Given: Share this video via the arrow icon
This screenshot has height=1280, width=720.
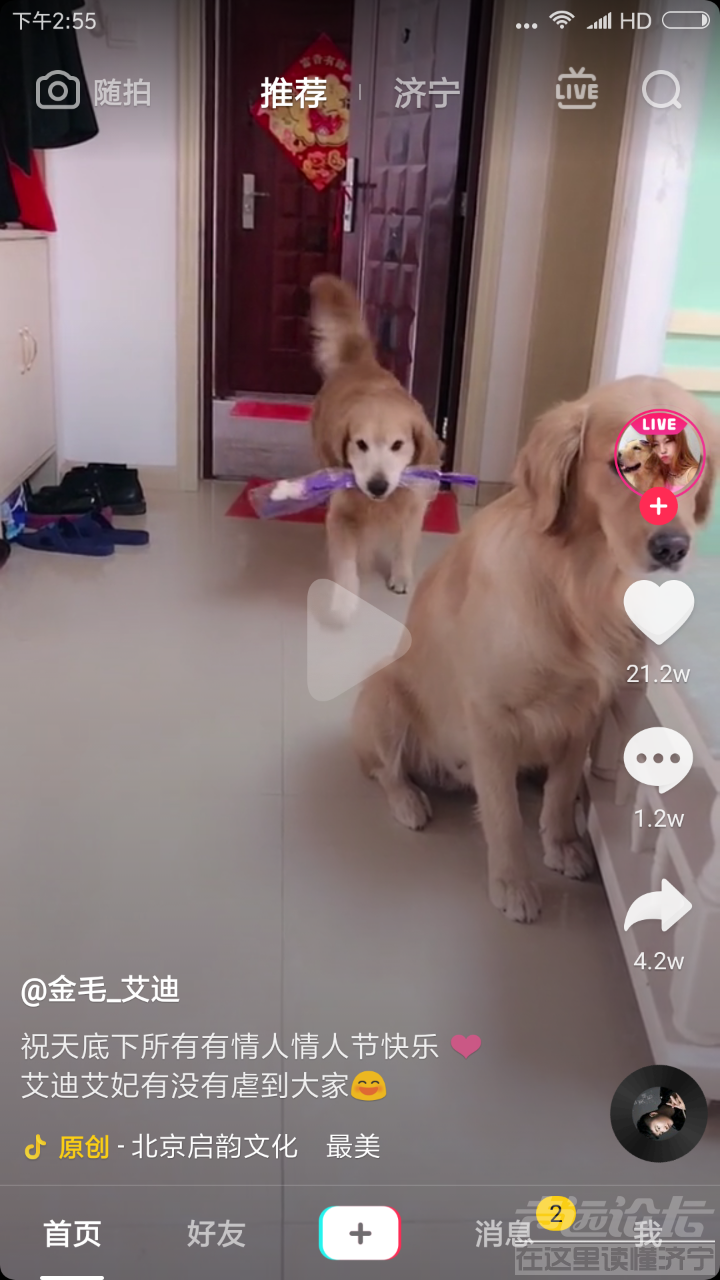Looking at the screenshot, I should 658,906.
